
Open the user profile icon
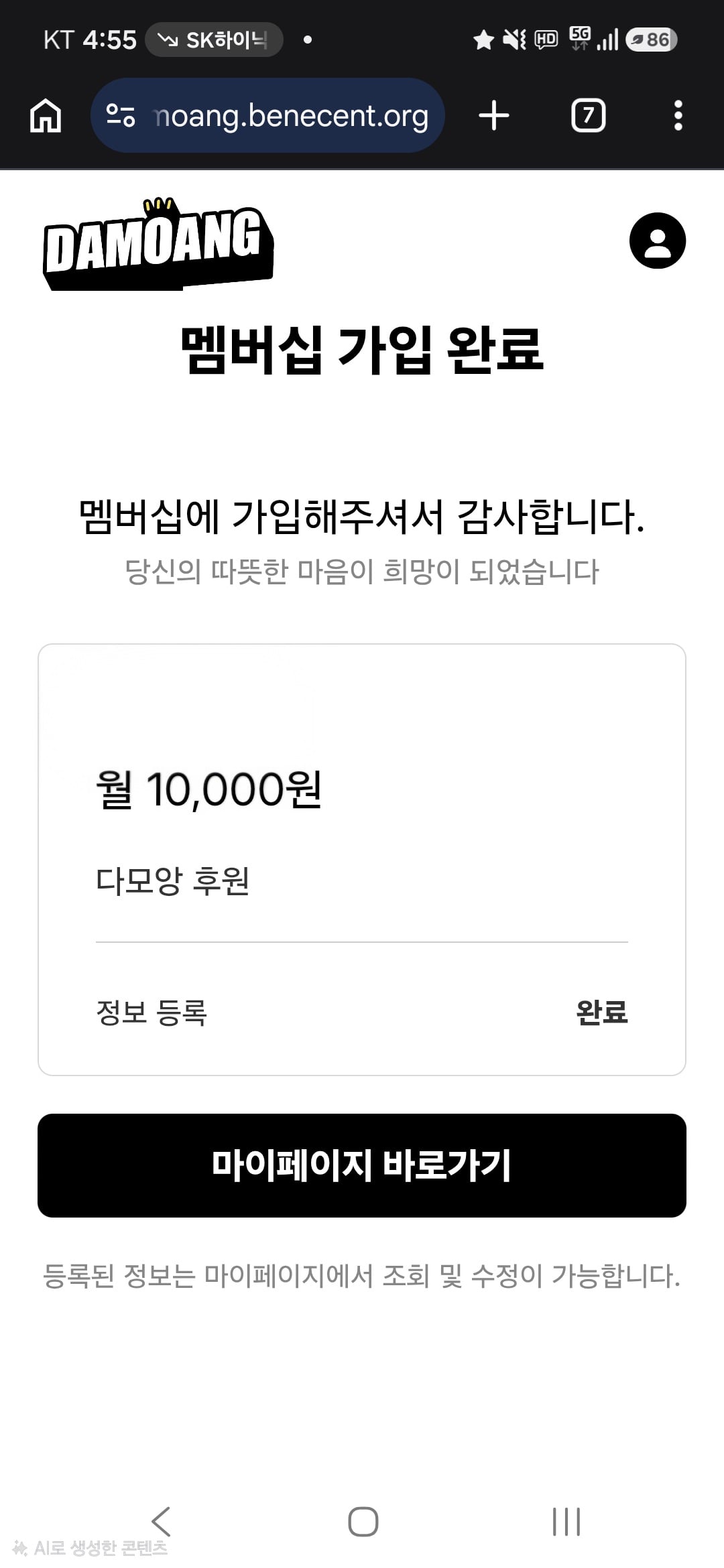658,241
